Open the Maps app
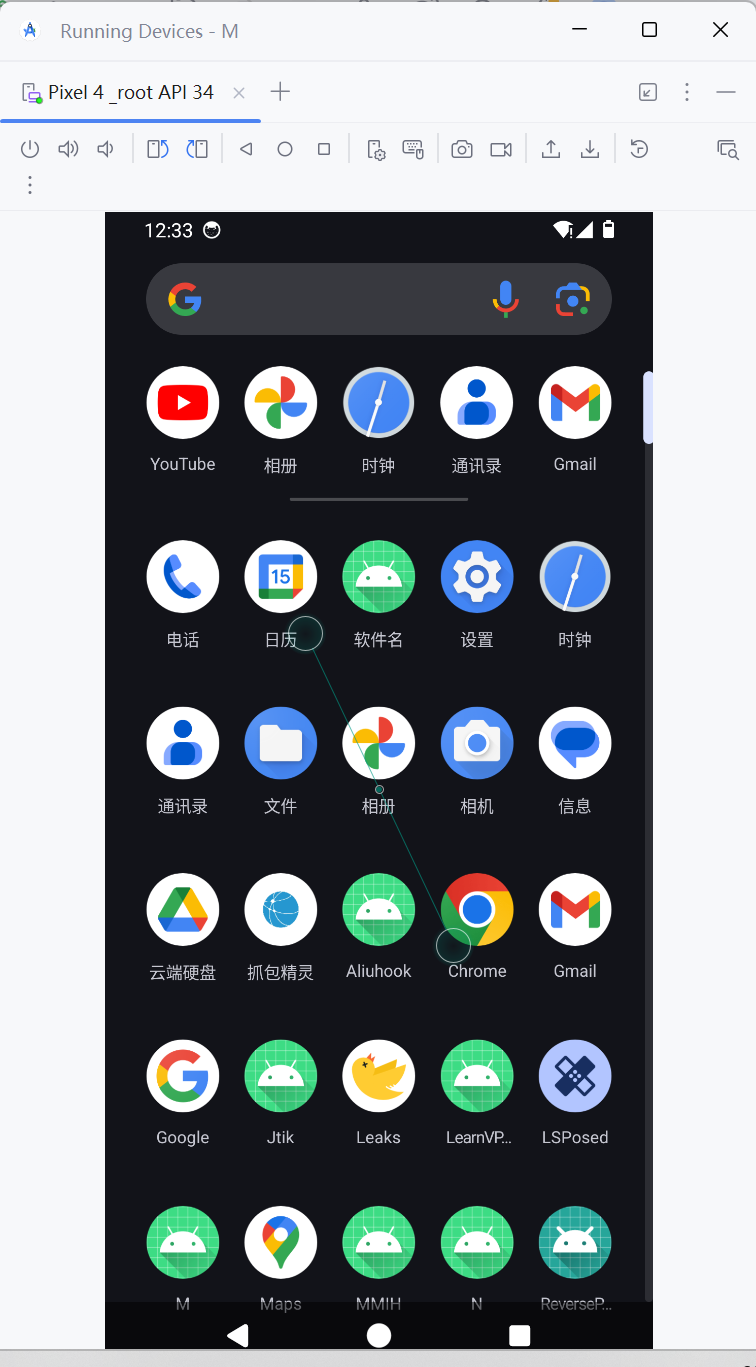The image size is (756, 1367). (x=281, y=1242)
